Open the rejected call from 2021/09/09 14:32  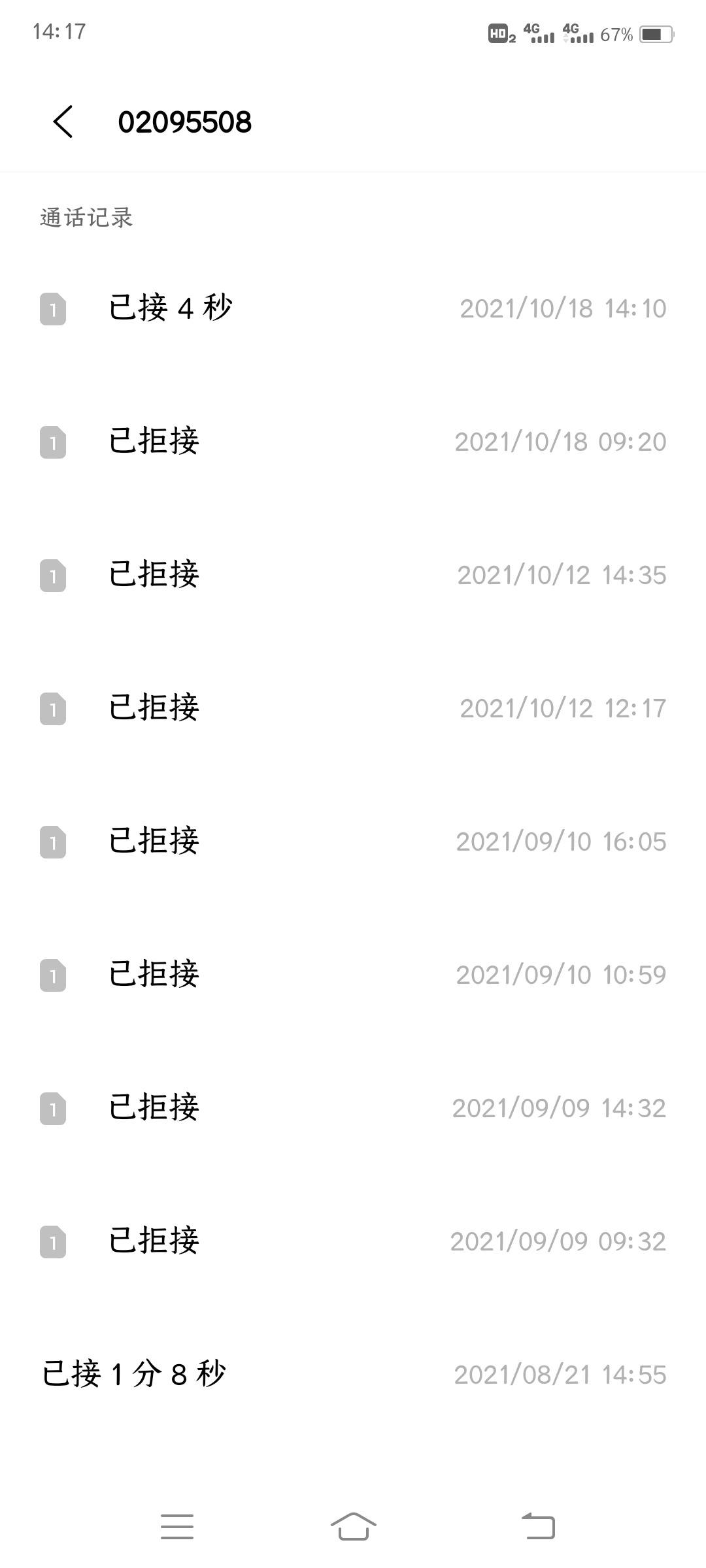(353, 1108)
